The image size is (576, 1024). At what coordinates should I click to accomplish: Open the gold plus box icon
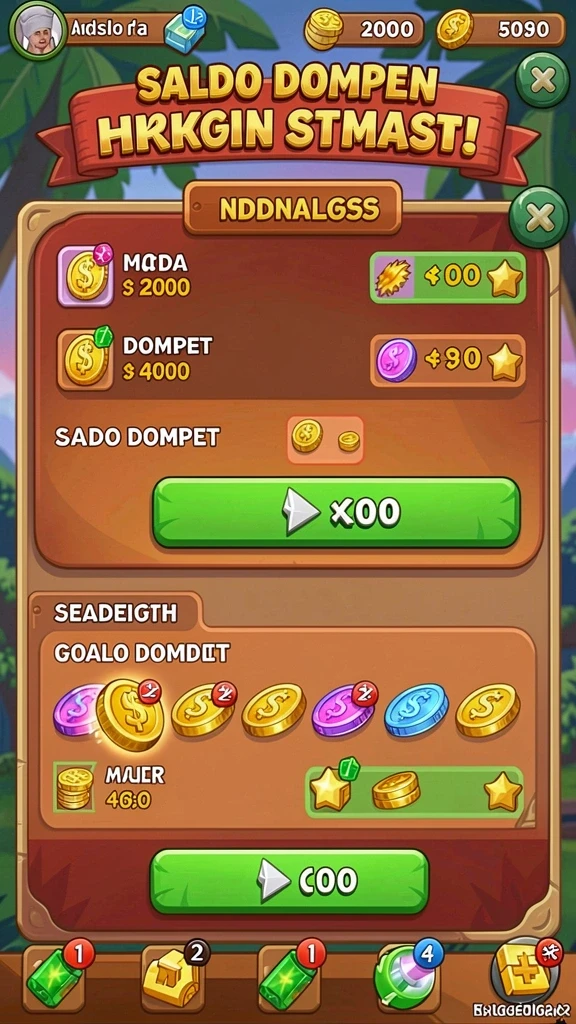tap(526, 971)
